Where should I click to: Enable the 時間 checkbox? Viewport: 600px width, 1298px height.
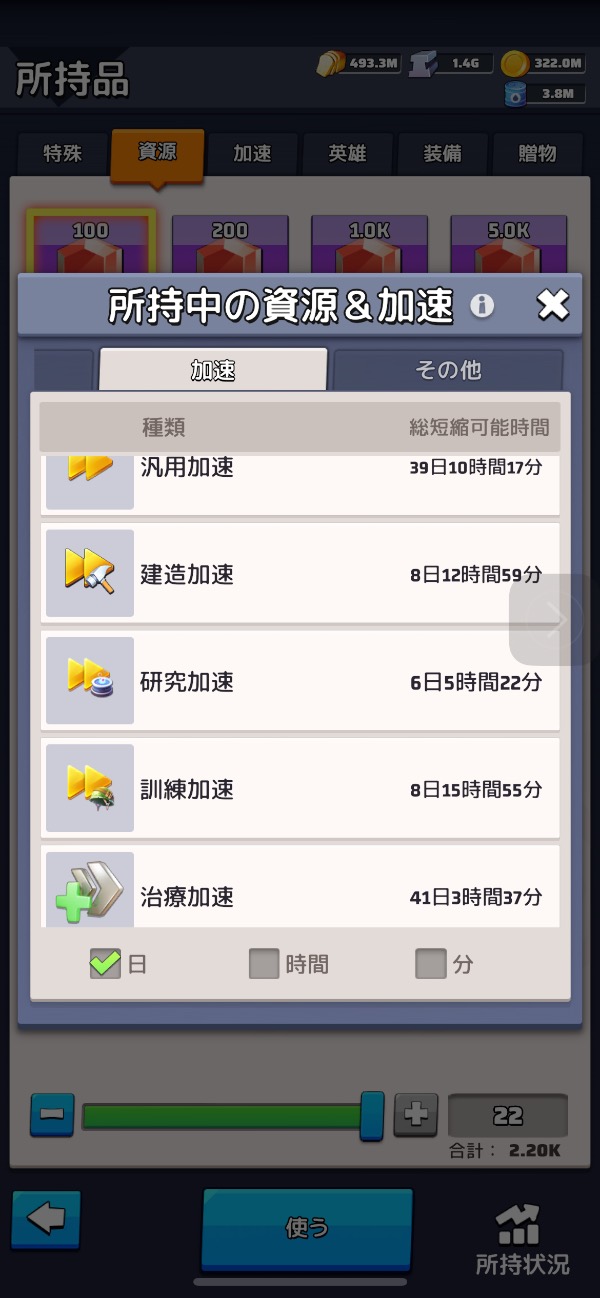(x=264, y=964)
